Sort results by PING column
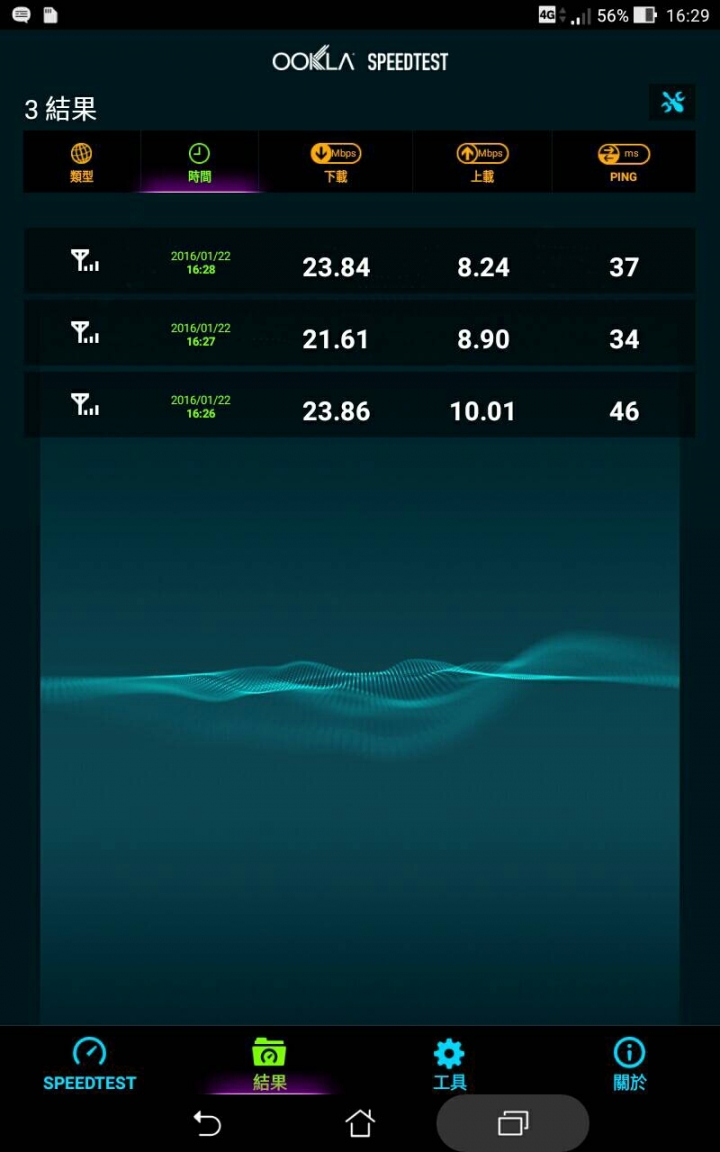This screenshot has height=1152, width=720. click(623, 162)
